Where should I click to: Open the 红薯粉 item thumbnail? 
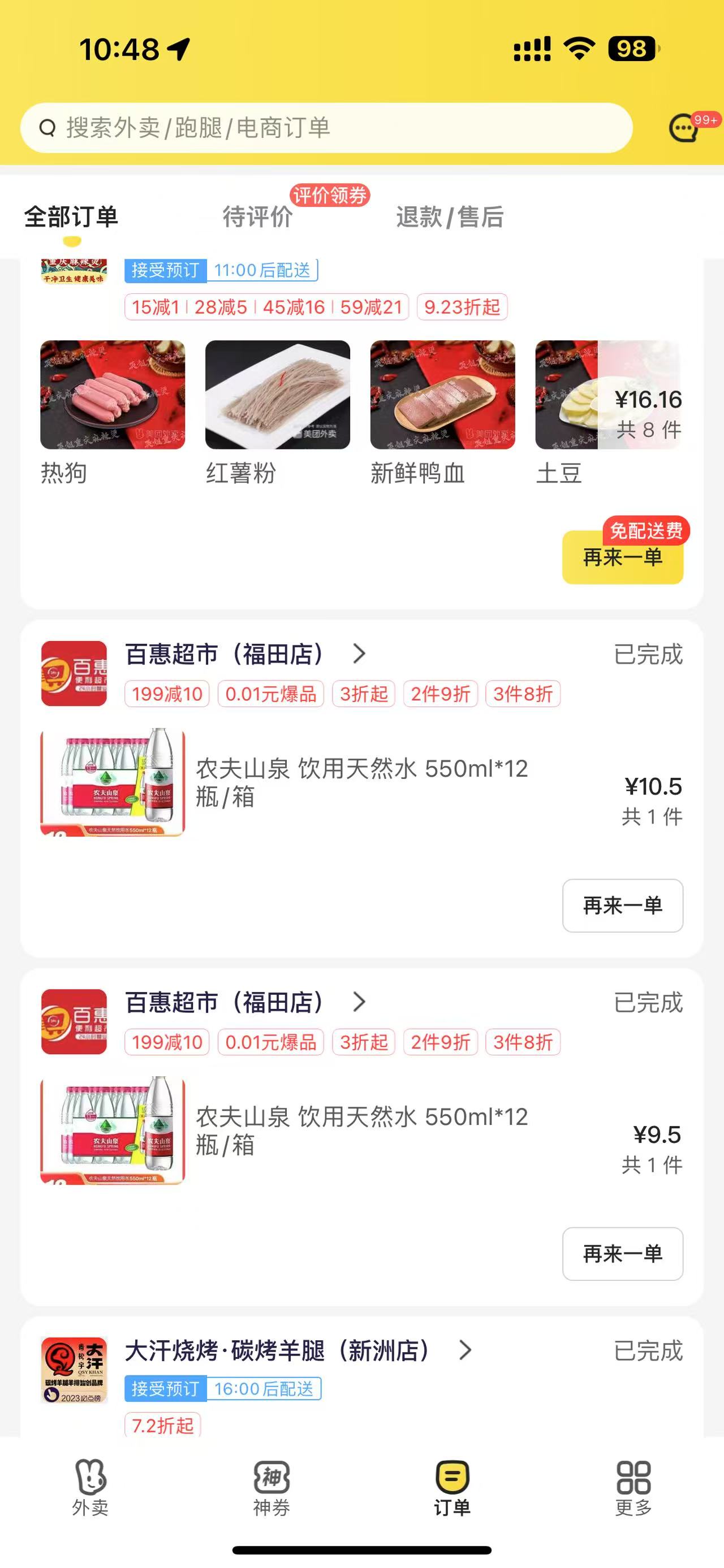(278, 395)
